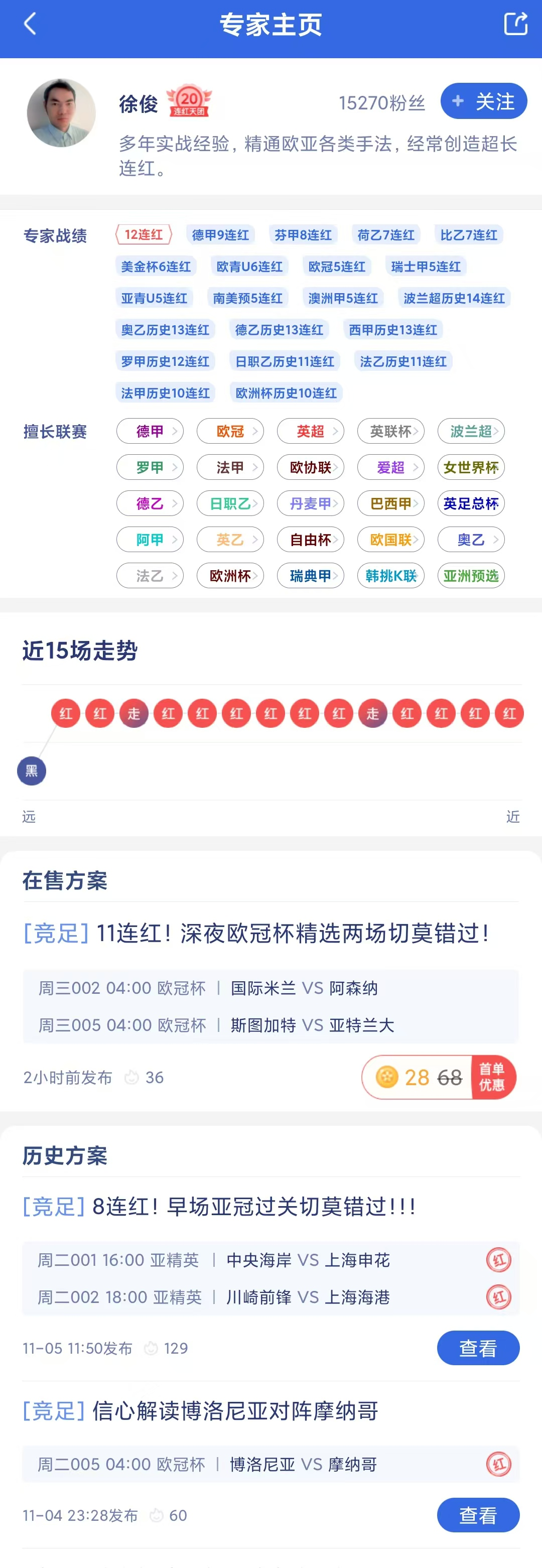Open the 德甲 league chip
The height and width of the screenshot is (1568, 542).
click(150, 432)
